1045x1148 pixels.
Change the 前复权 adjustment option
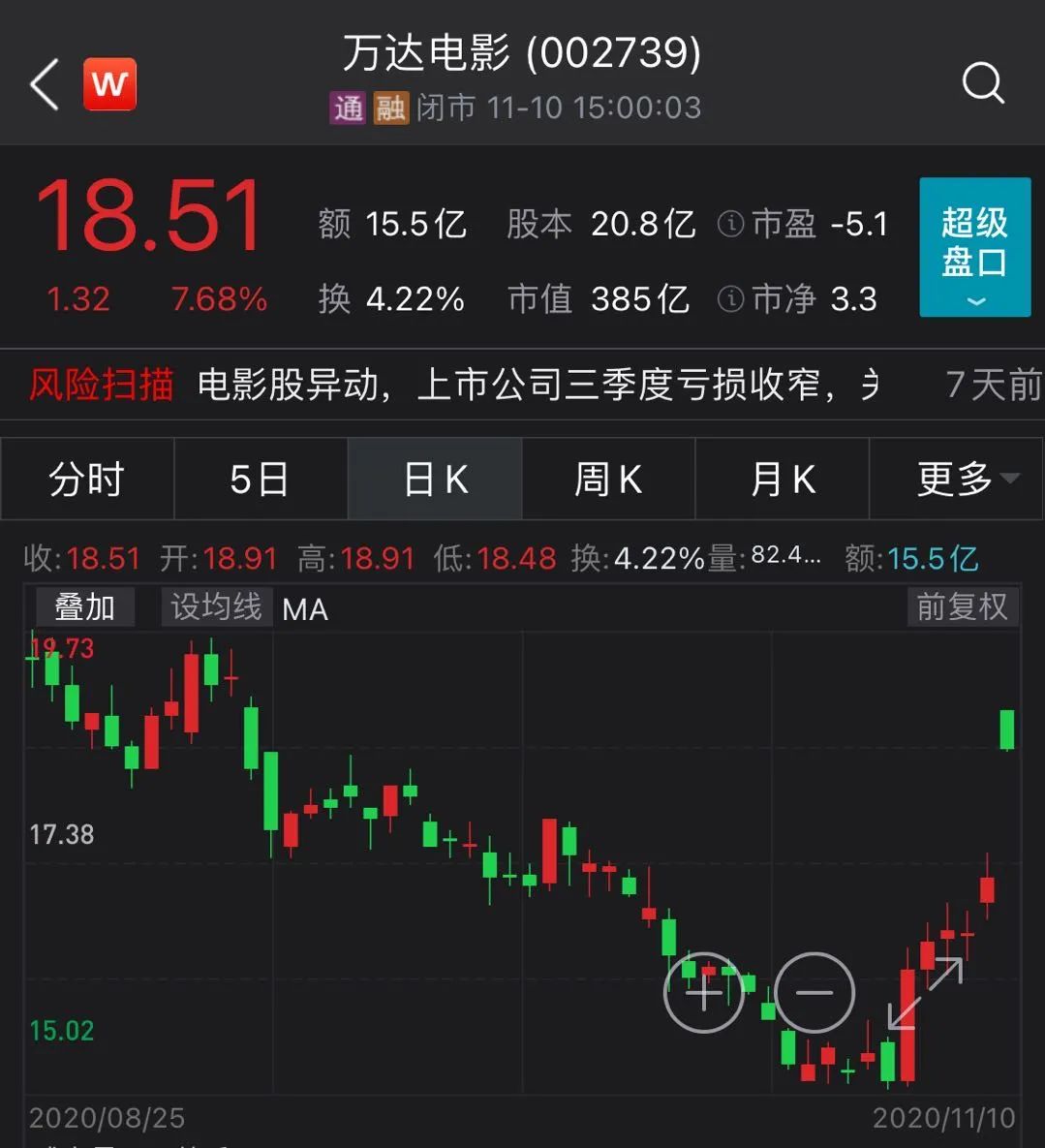[x=962, y=607]
